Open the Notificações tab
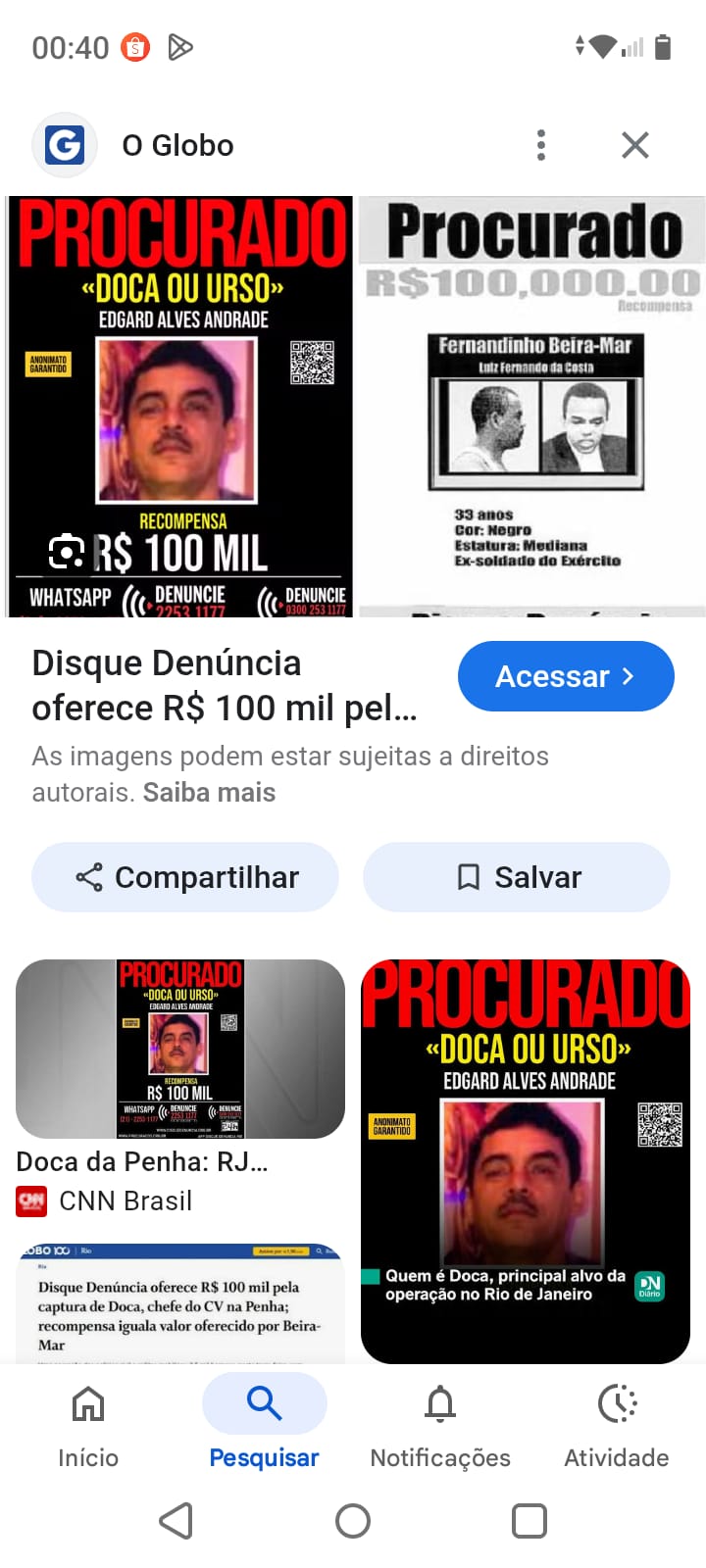The height and width of the screenshot is (1568, 706). [440, 1424]
